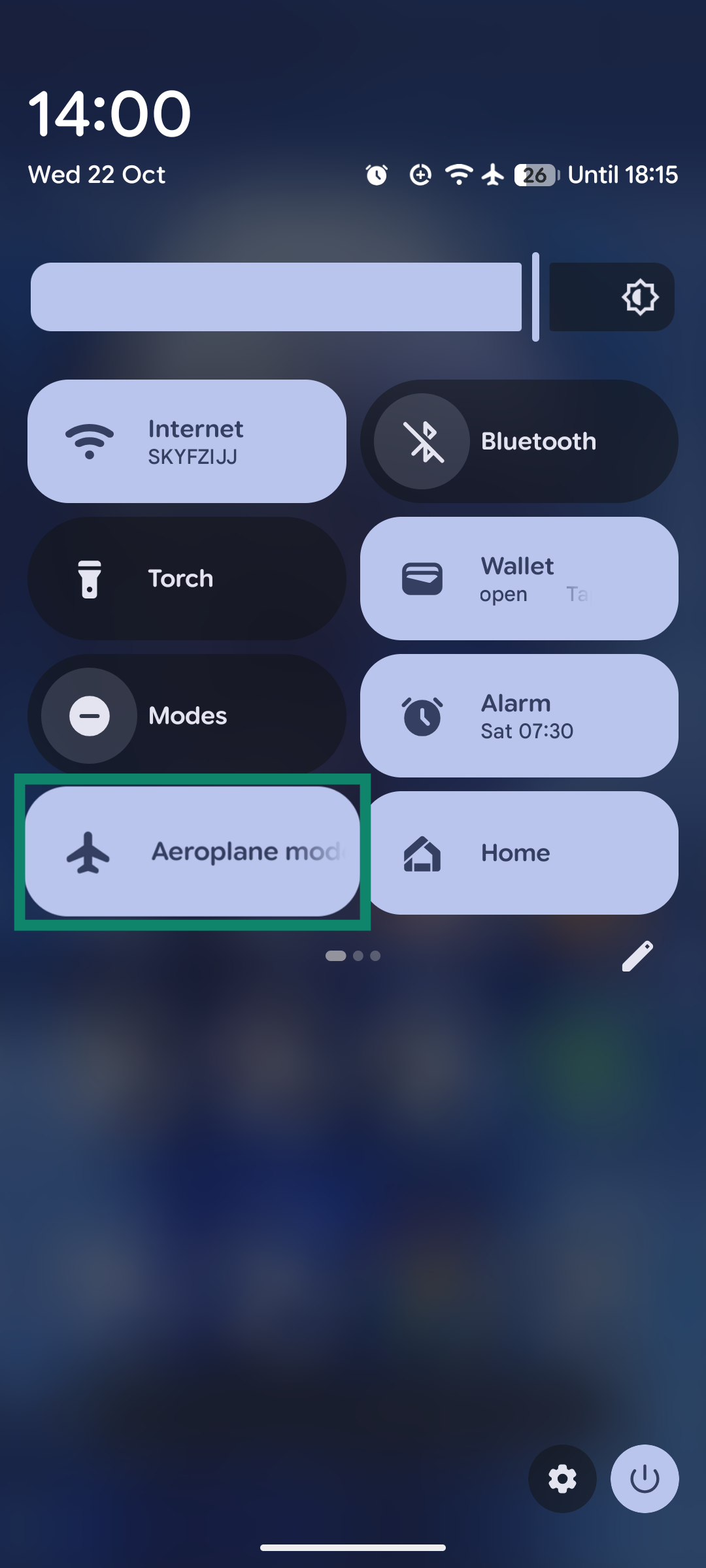Tap the Alarm clock icon
Viewport: 706px width, 1568px height.
point(422,715)
